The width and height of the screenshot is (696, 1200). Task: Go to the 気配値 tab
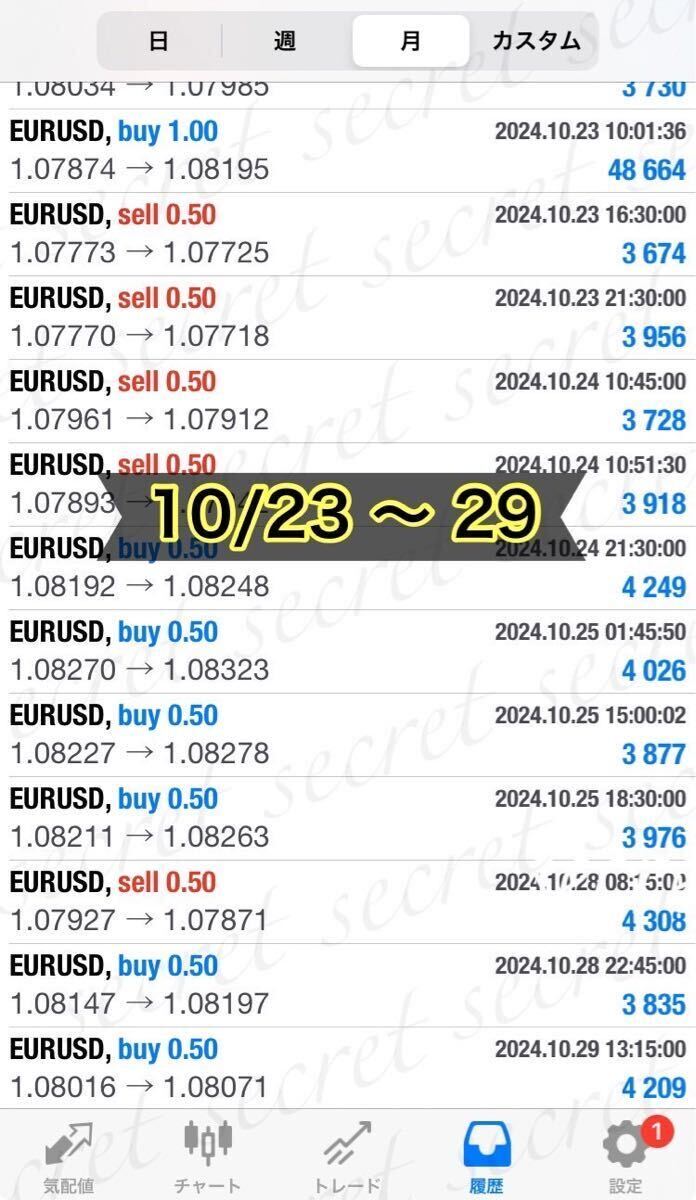click(68, 1157)
